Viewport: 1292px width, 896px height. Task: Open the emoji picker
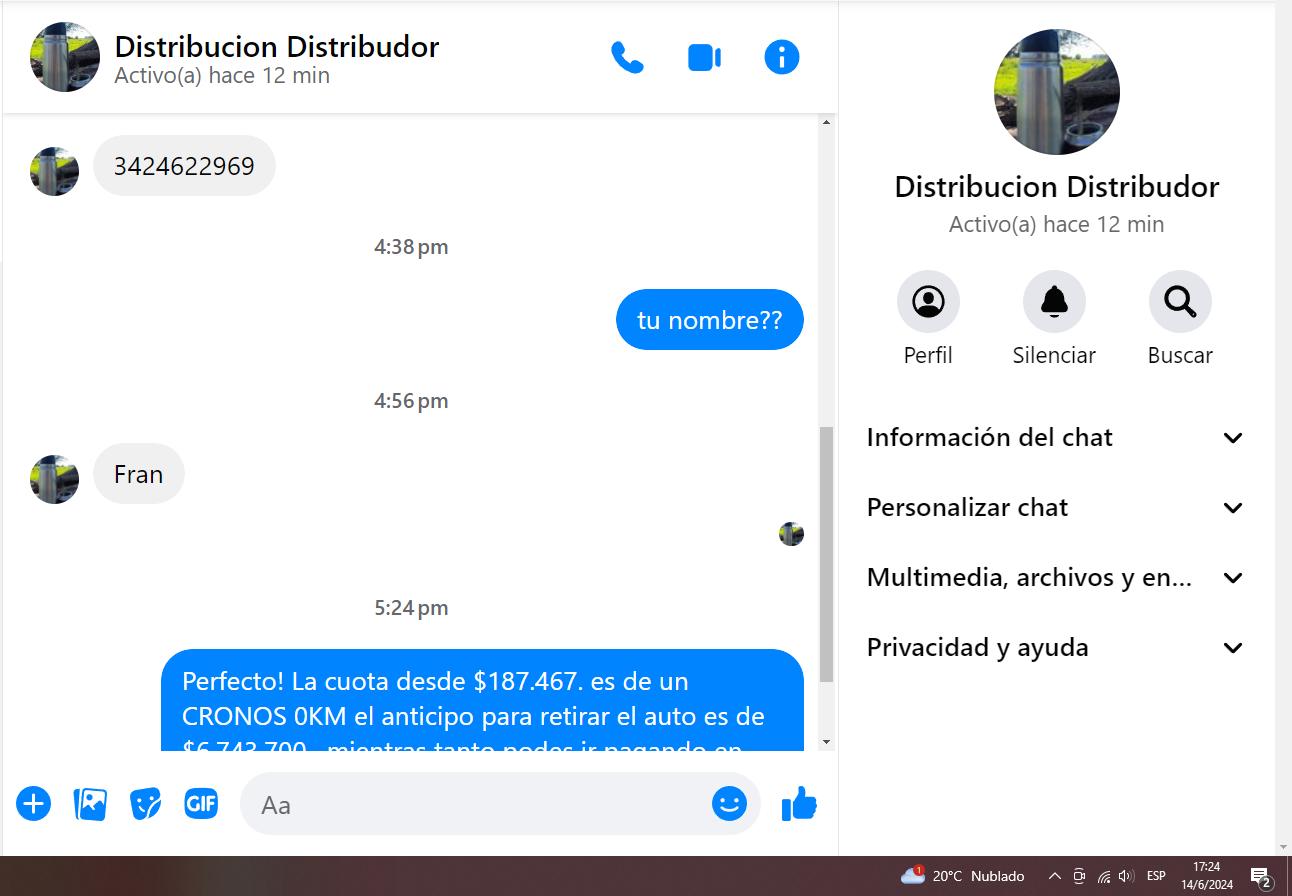(x=729, y=803)
